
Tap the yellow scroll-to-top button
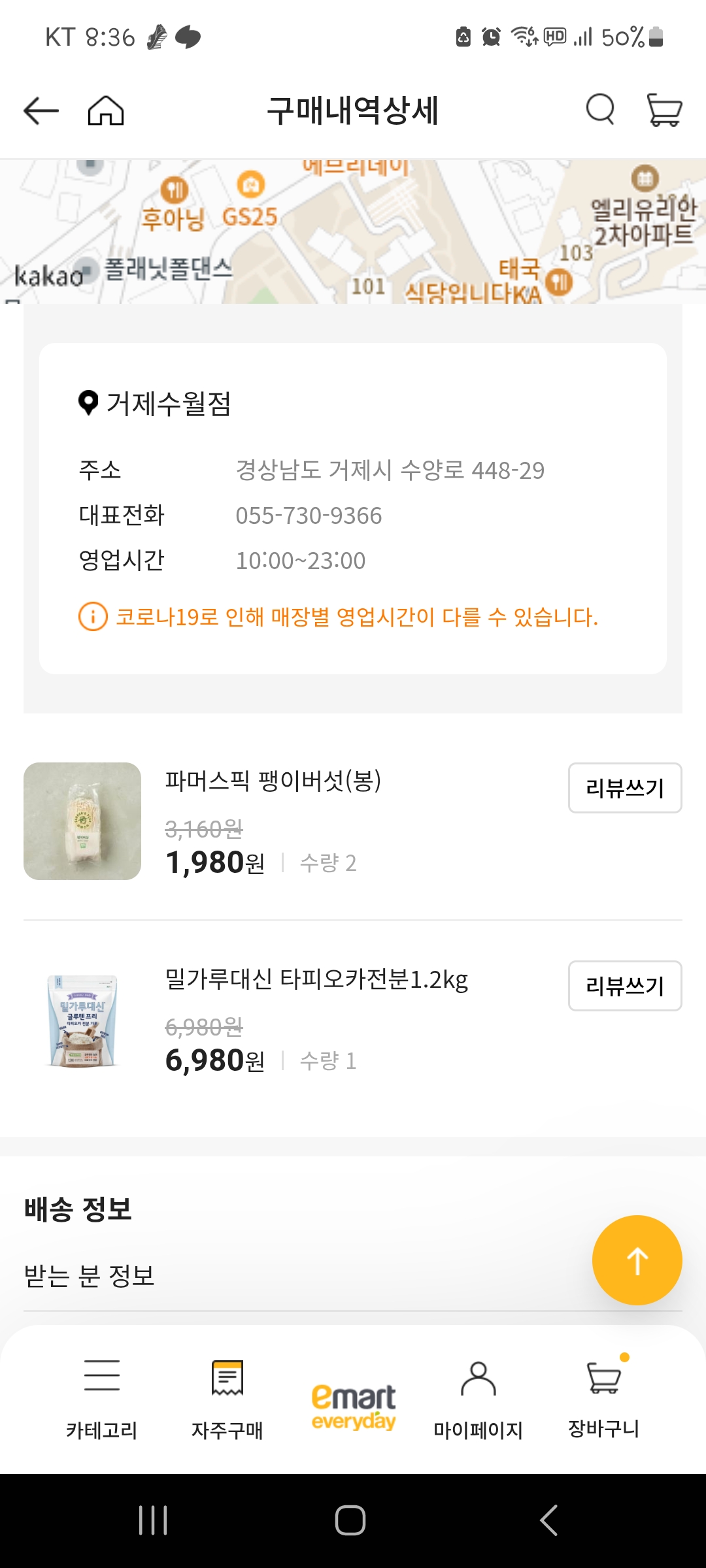point(637,1258)
